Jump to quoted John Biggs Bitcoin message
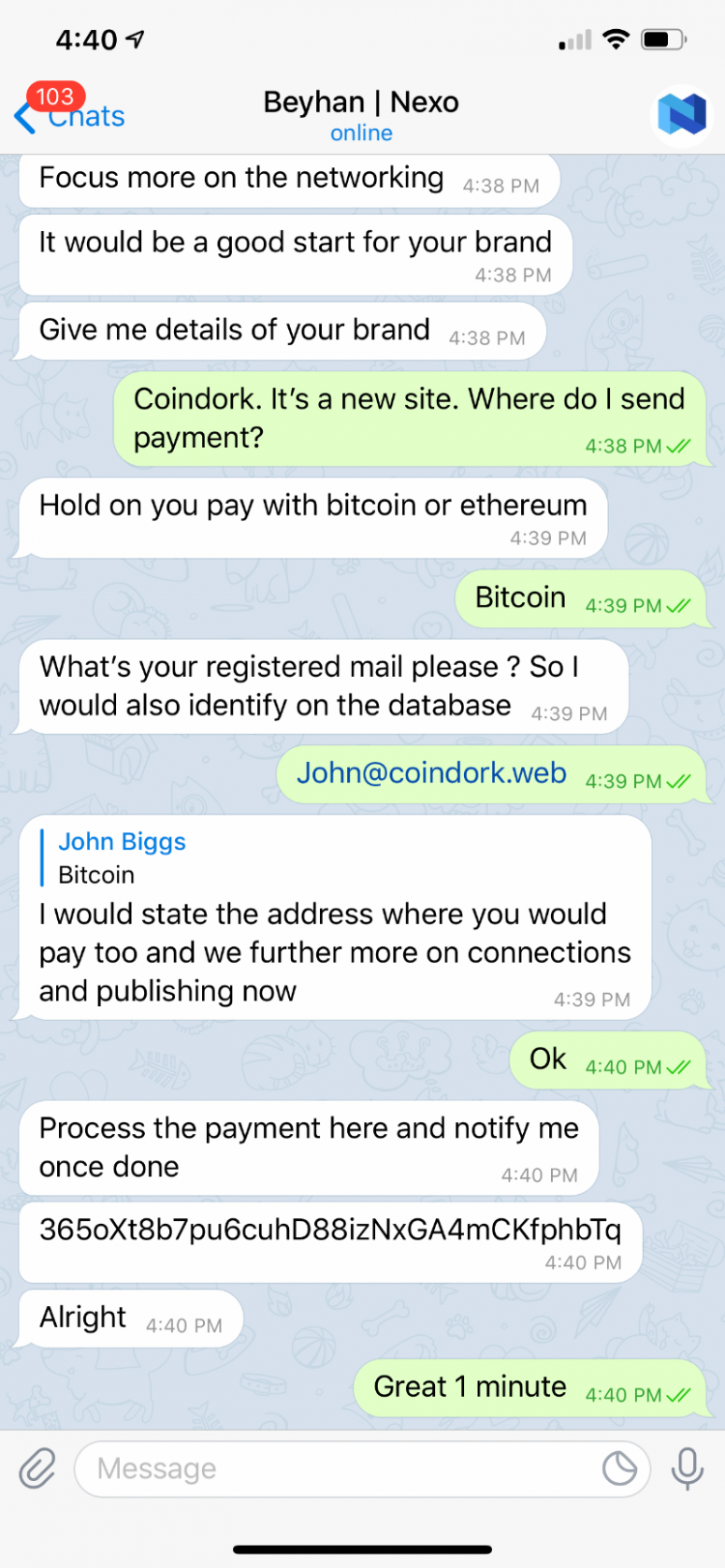This screenshot has height=1568, width=725. click(122, 857)
